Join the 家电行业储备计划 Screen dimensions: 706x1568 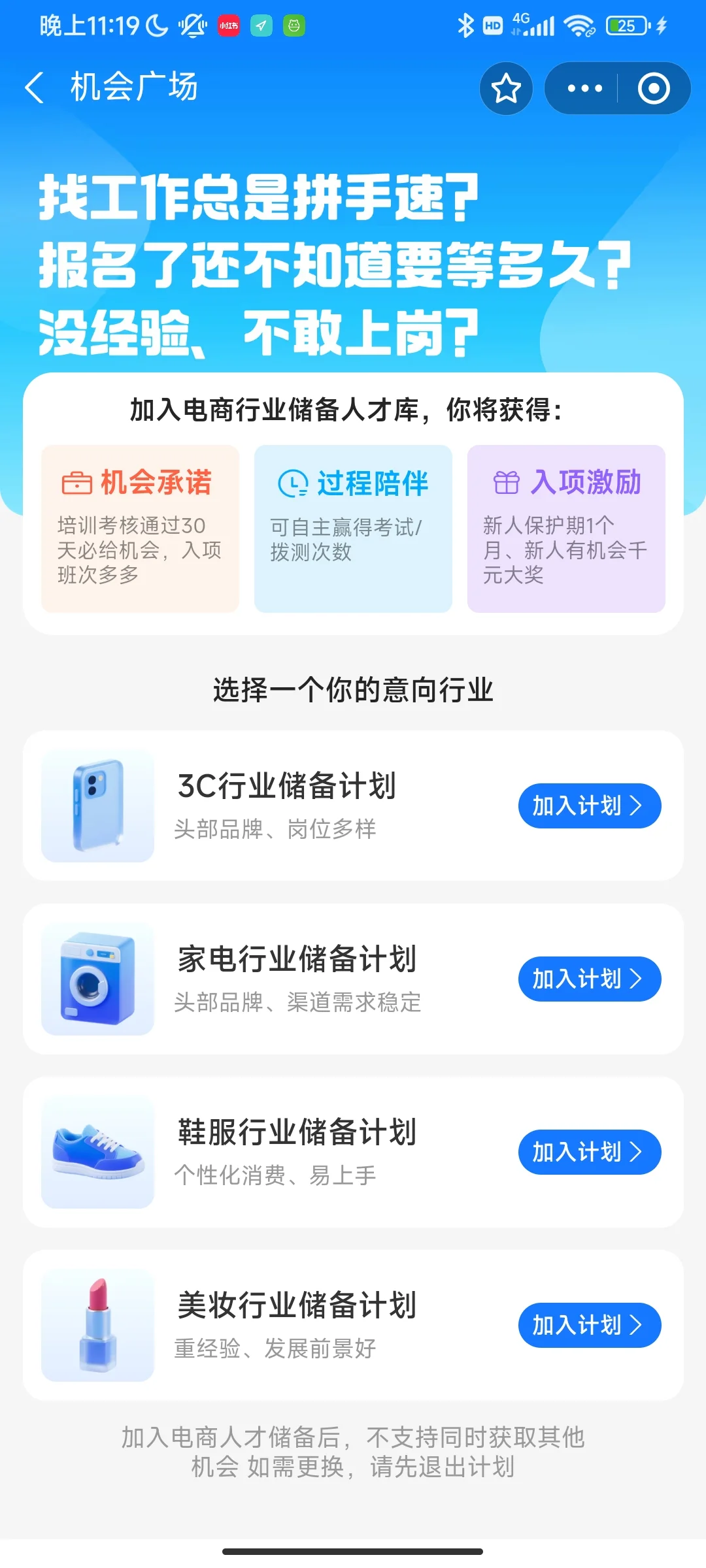tap(589, 979)
